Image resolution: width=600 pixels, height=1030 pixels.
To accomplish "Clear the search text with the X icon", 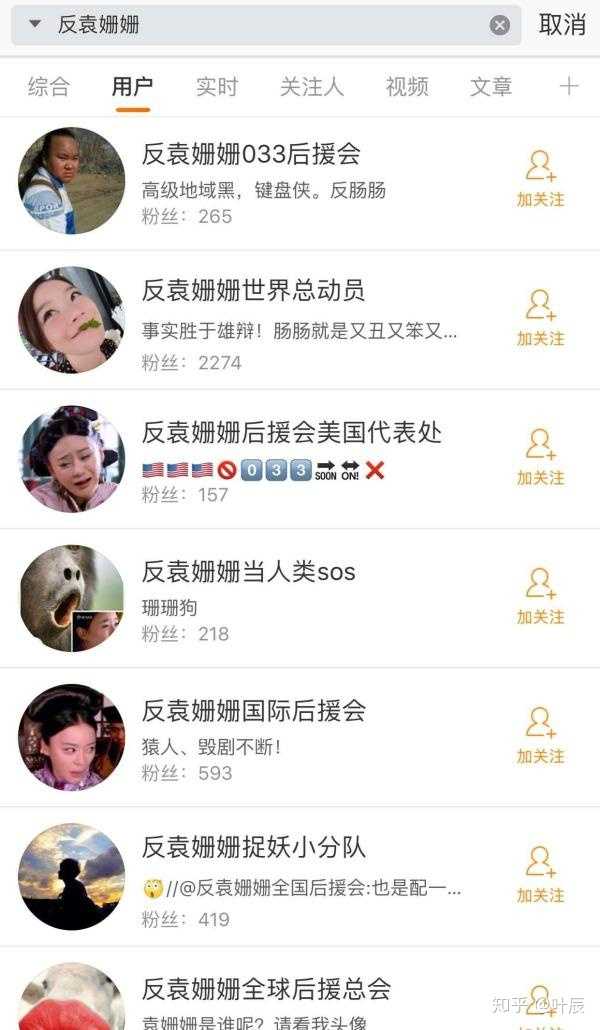I will (x=500, y=25).
